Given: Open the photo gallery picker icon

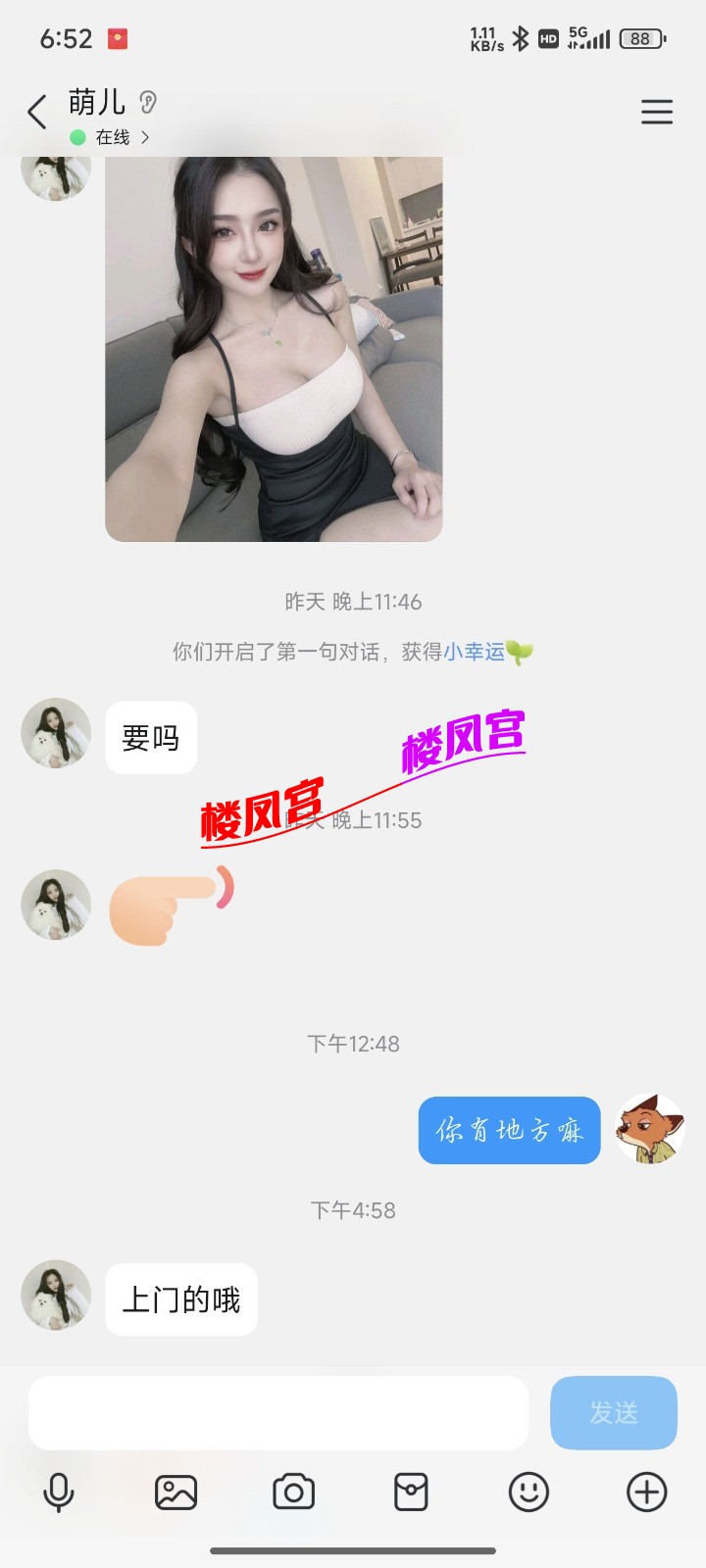Looking at the screenshot, I should click(x=176, y=1492).
